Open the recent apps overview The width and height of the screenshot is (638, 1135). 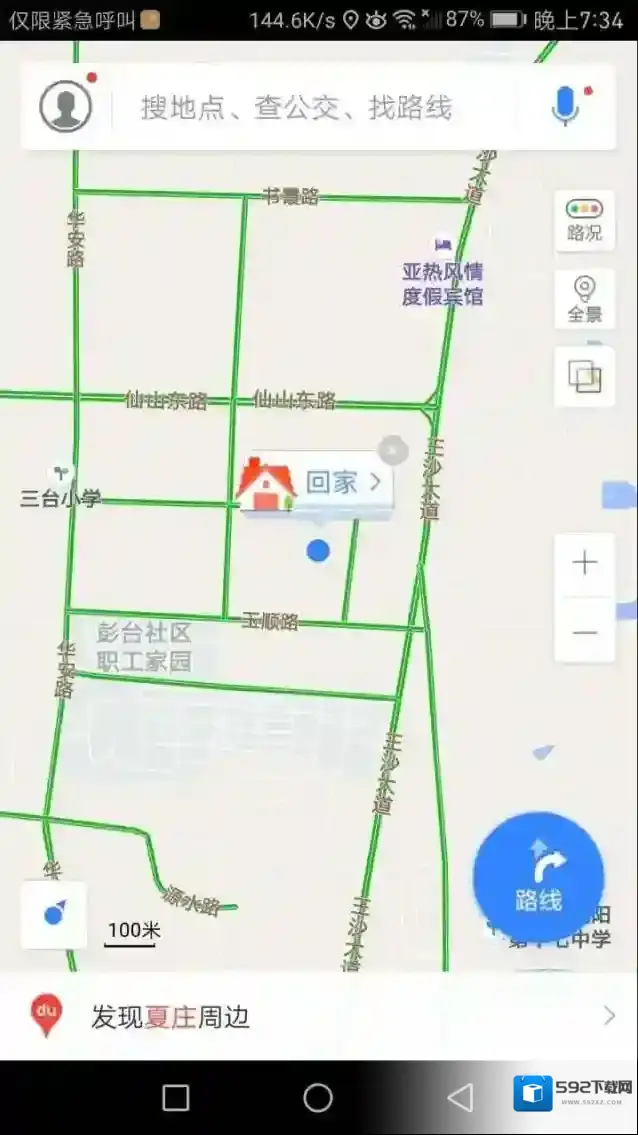click(176, 1097)
